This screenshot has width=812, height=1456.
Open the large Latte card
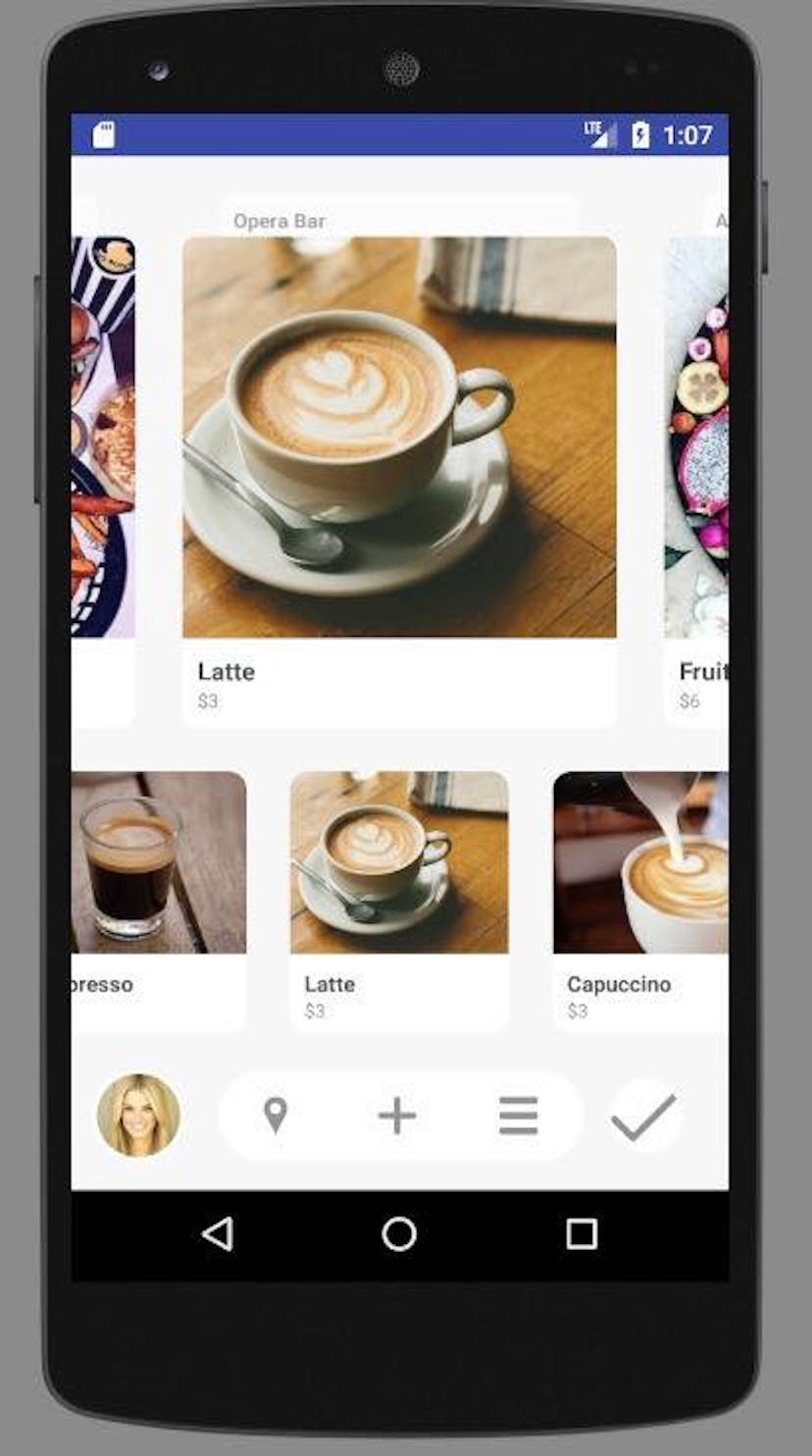click(399, 481)
